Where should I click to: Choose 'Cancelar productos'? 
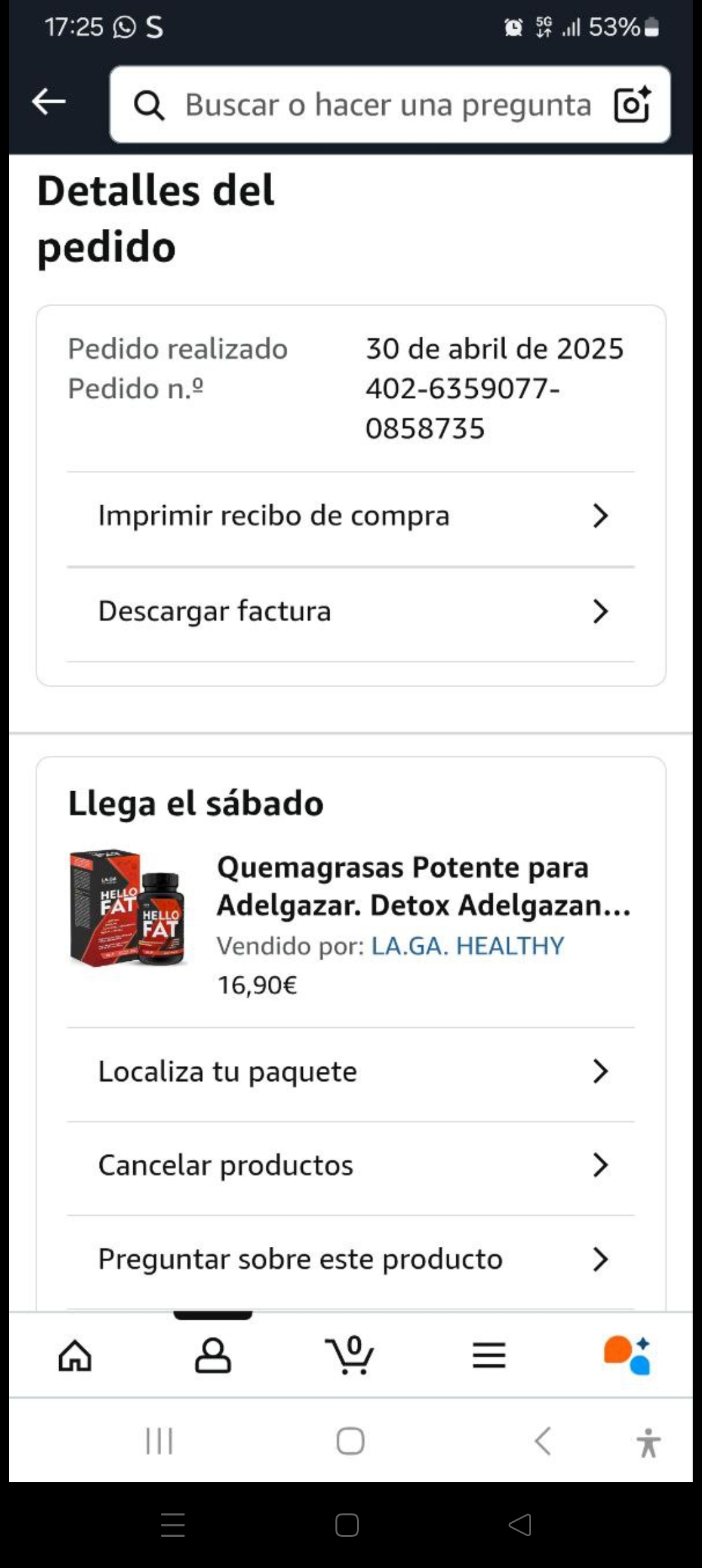(x=351, y=1166)
